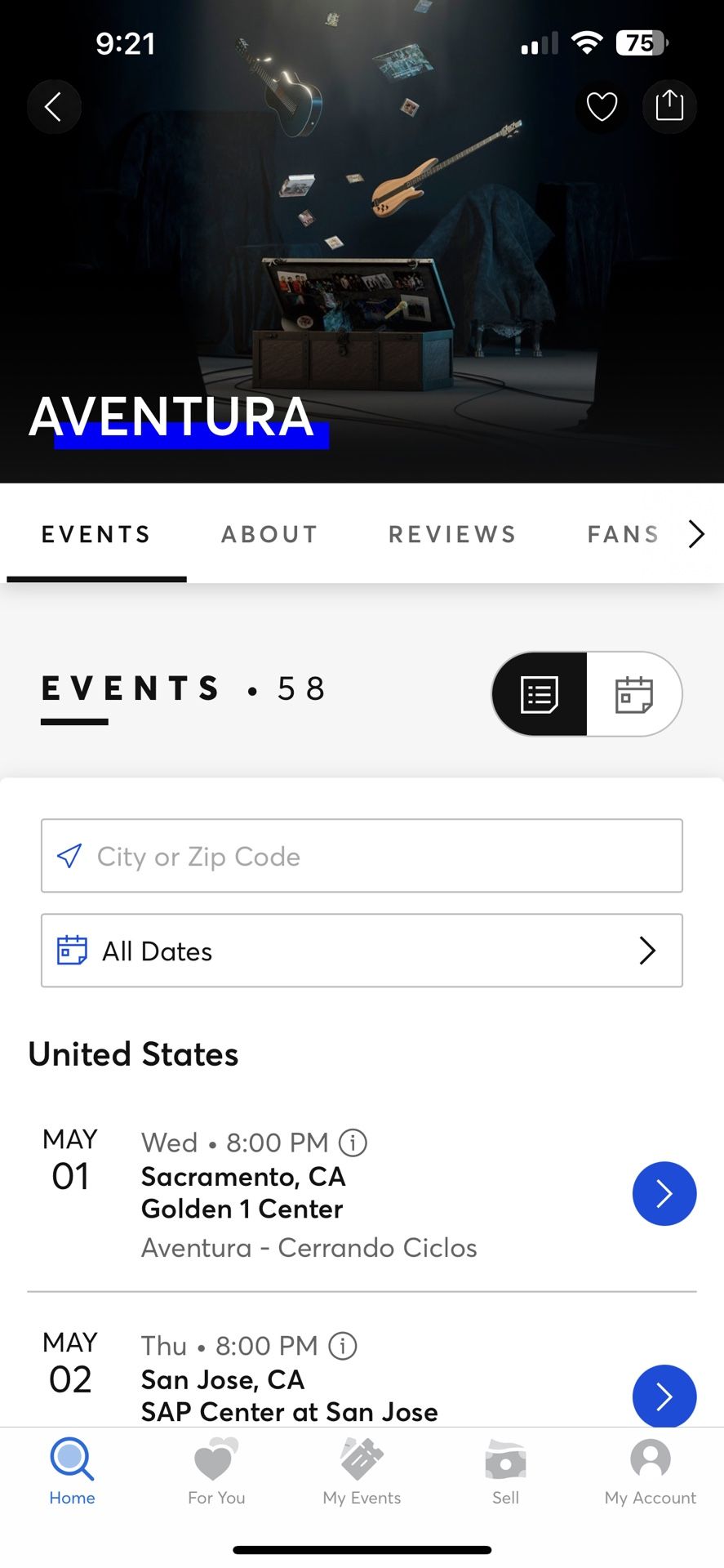Image resolution: width=724 pixels, height=1568 pixels.
Task: Switch events to calendar view
Action: (x=633, y=694)
